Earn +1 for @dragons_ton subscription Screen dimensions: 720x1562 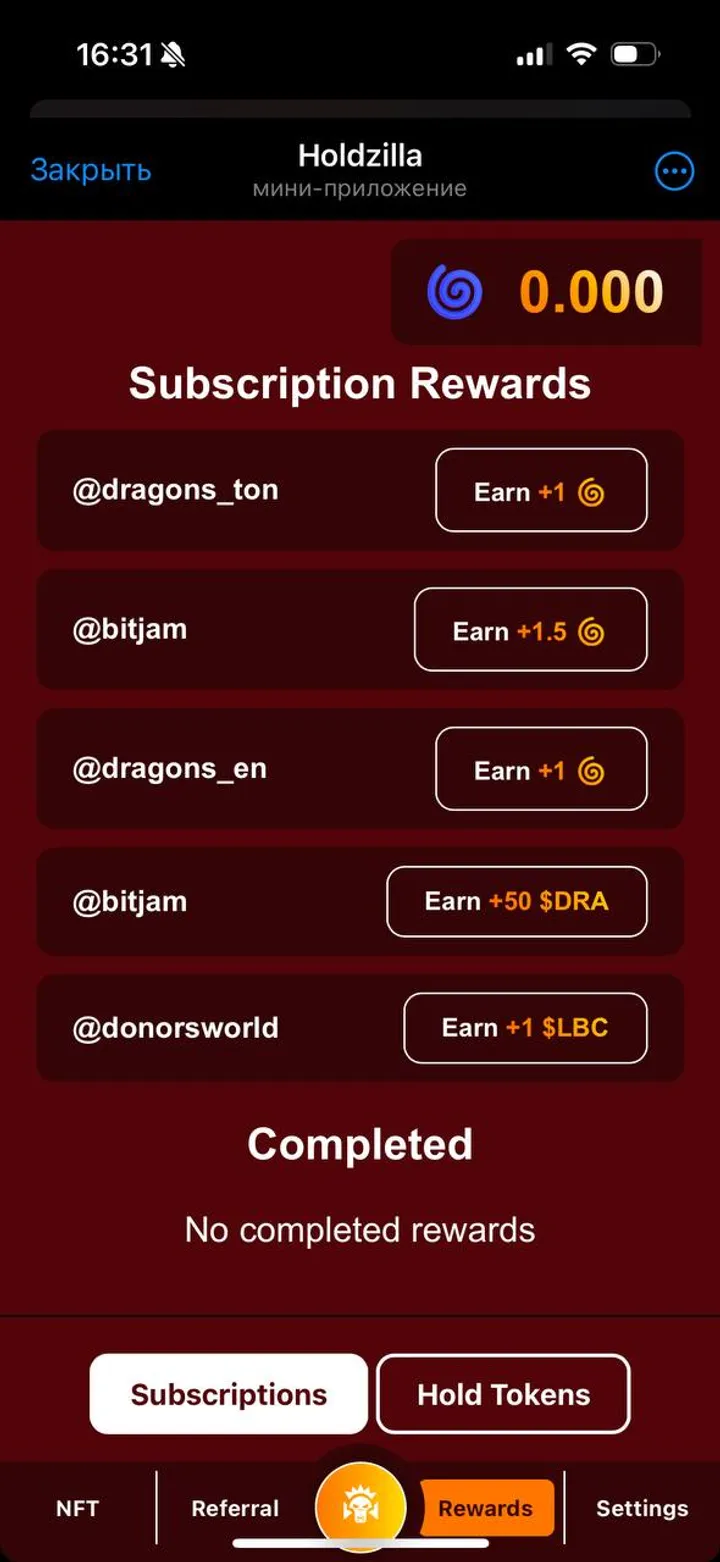point(541,490)
